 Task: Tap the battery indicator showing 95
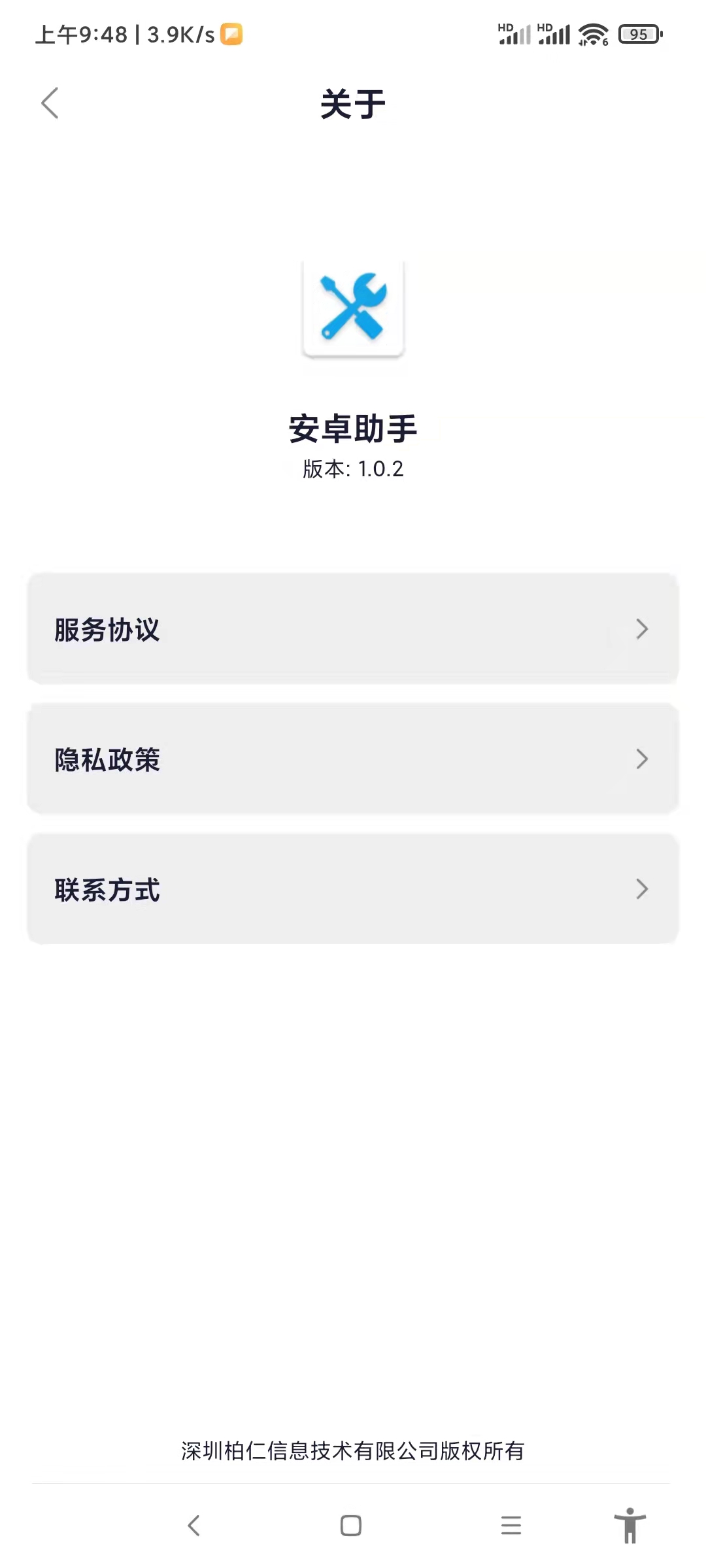tap(637, 33)
